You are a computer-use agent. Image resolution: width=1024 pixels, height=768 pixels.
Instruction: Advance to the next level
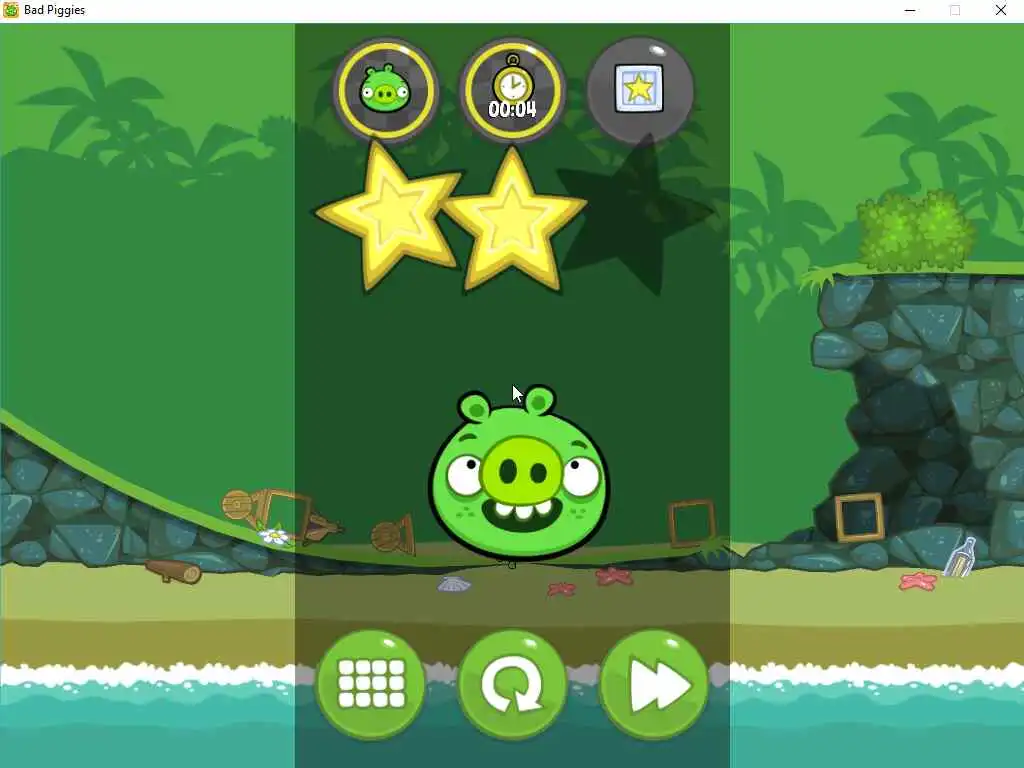[x=654, y=685]
